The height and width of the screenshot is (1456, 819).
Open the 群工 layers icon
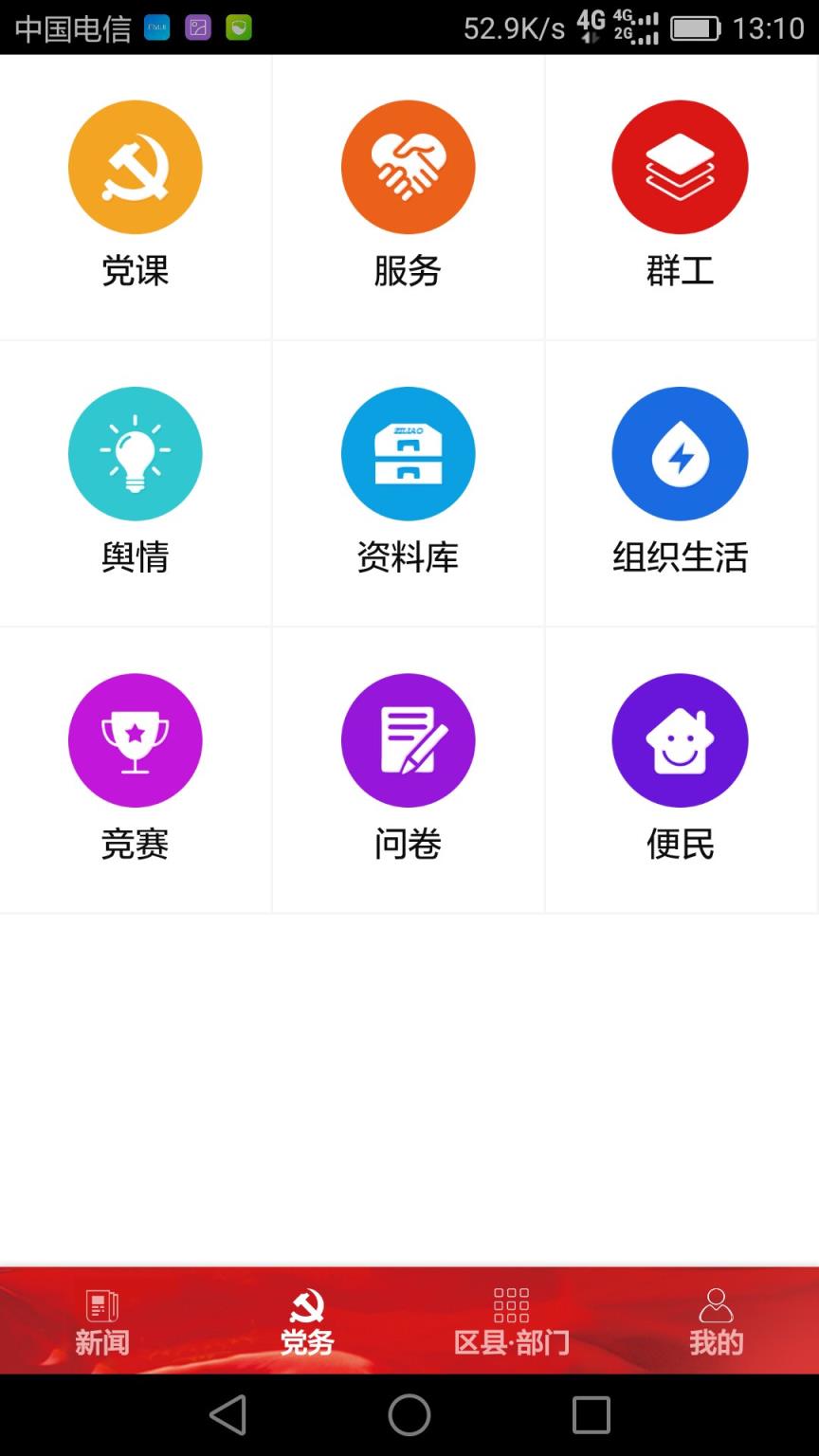[680, 167]
